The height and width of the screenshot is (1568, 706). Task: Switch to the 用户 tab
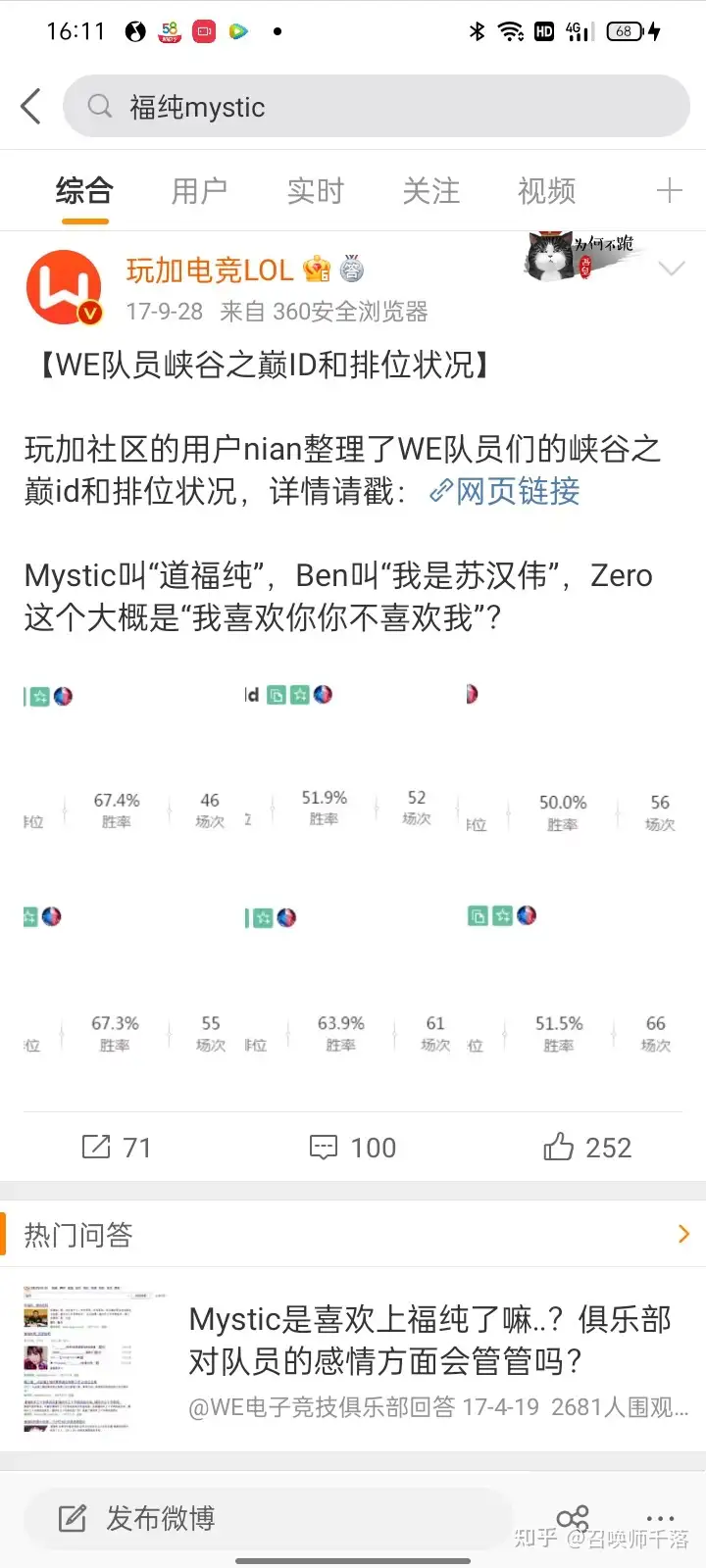pos(199,190)
